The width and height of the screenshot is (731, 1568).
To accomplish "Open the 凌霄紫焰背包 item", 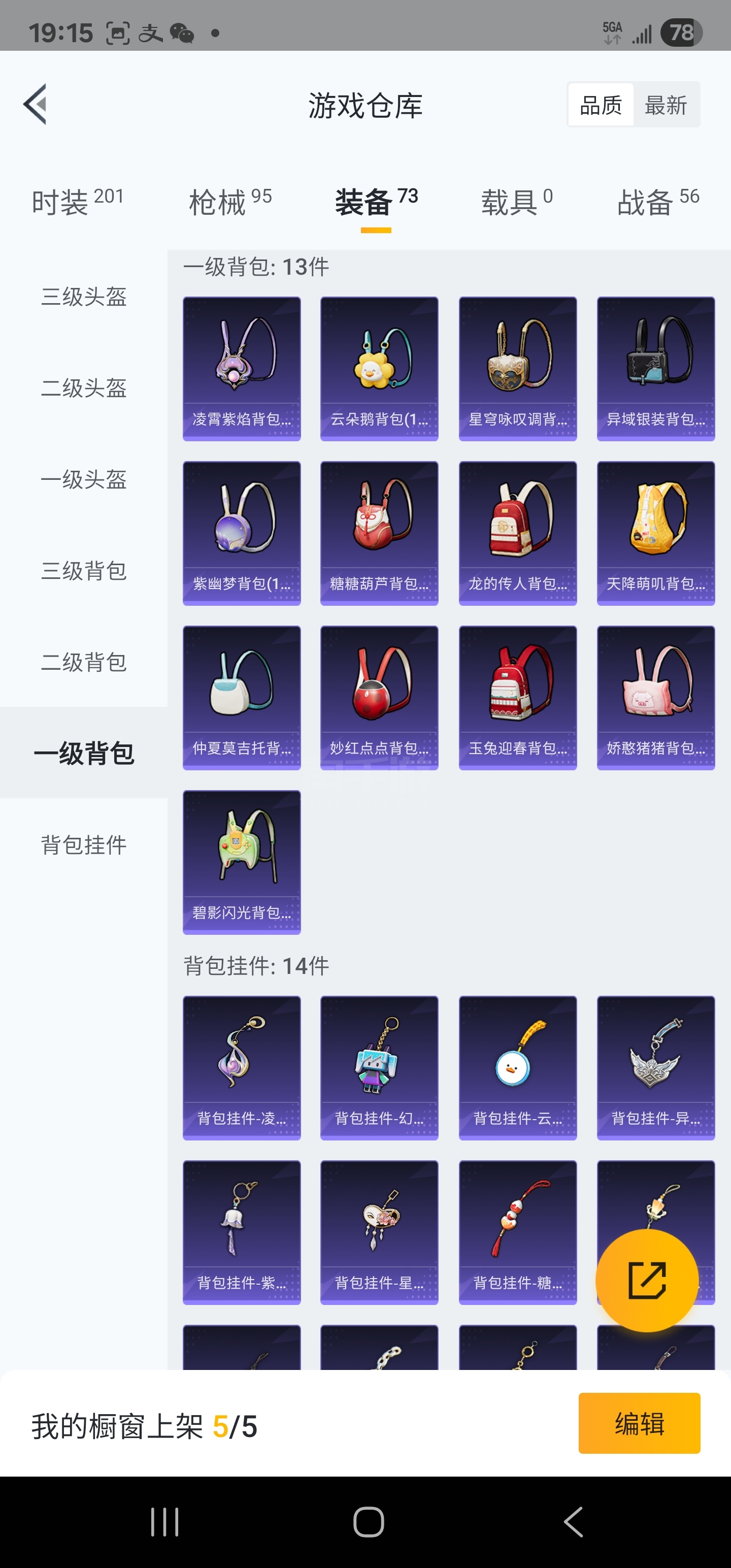I will coord(242,368).
